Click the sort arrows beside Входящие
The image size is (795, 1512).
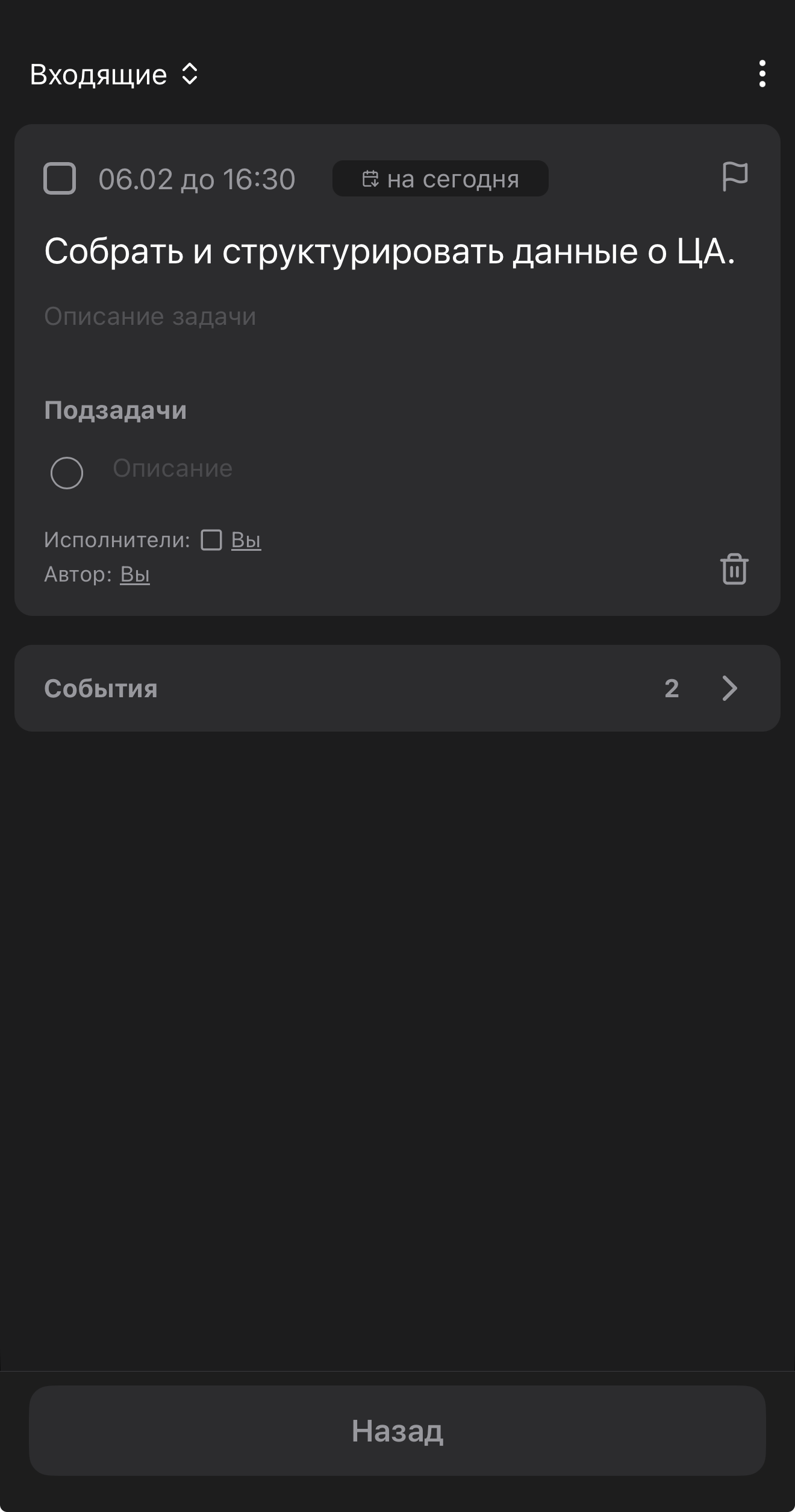pos(189,74)
